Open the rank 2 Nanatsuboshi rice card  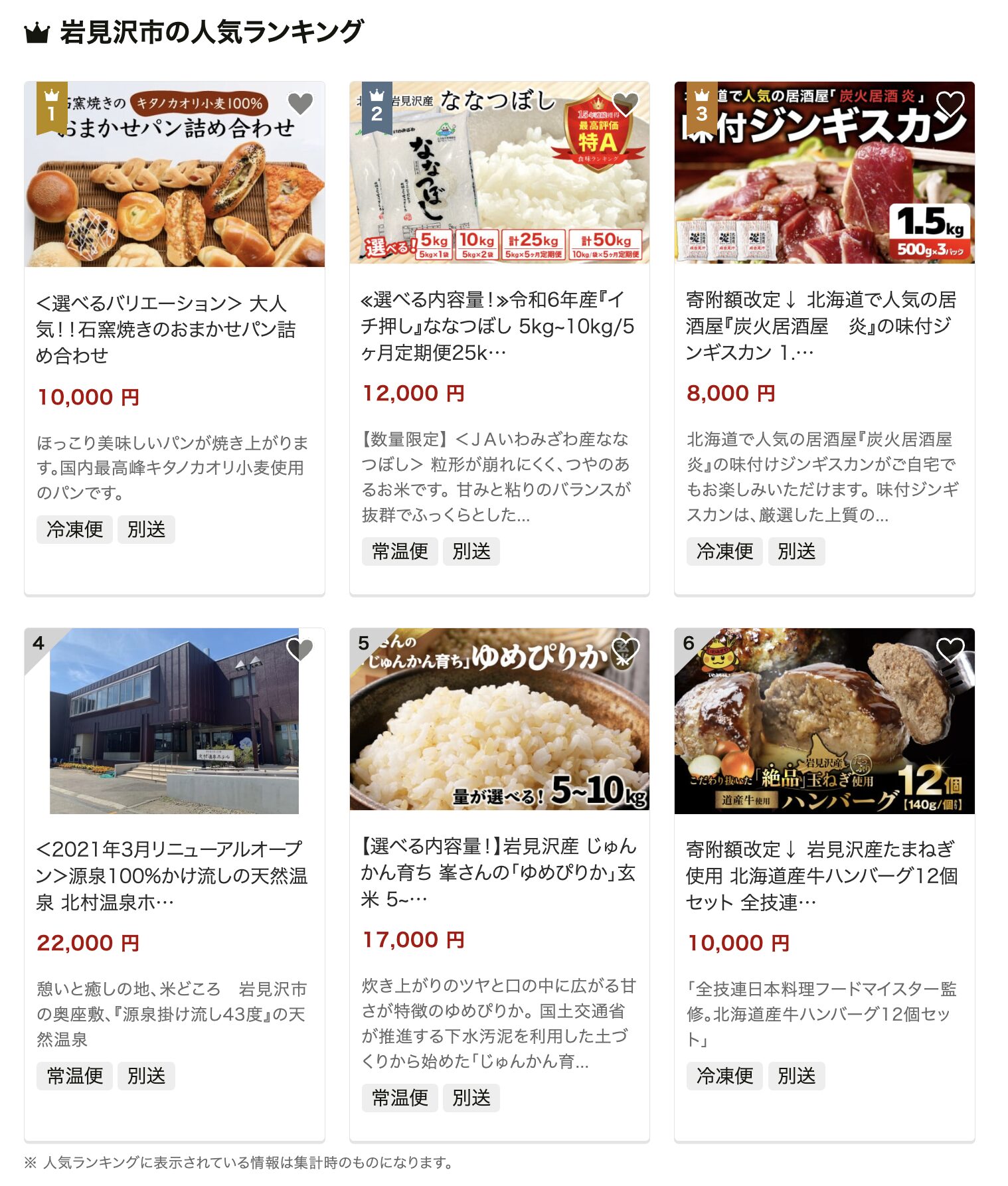(498, 326)
